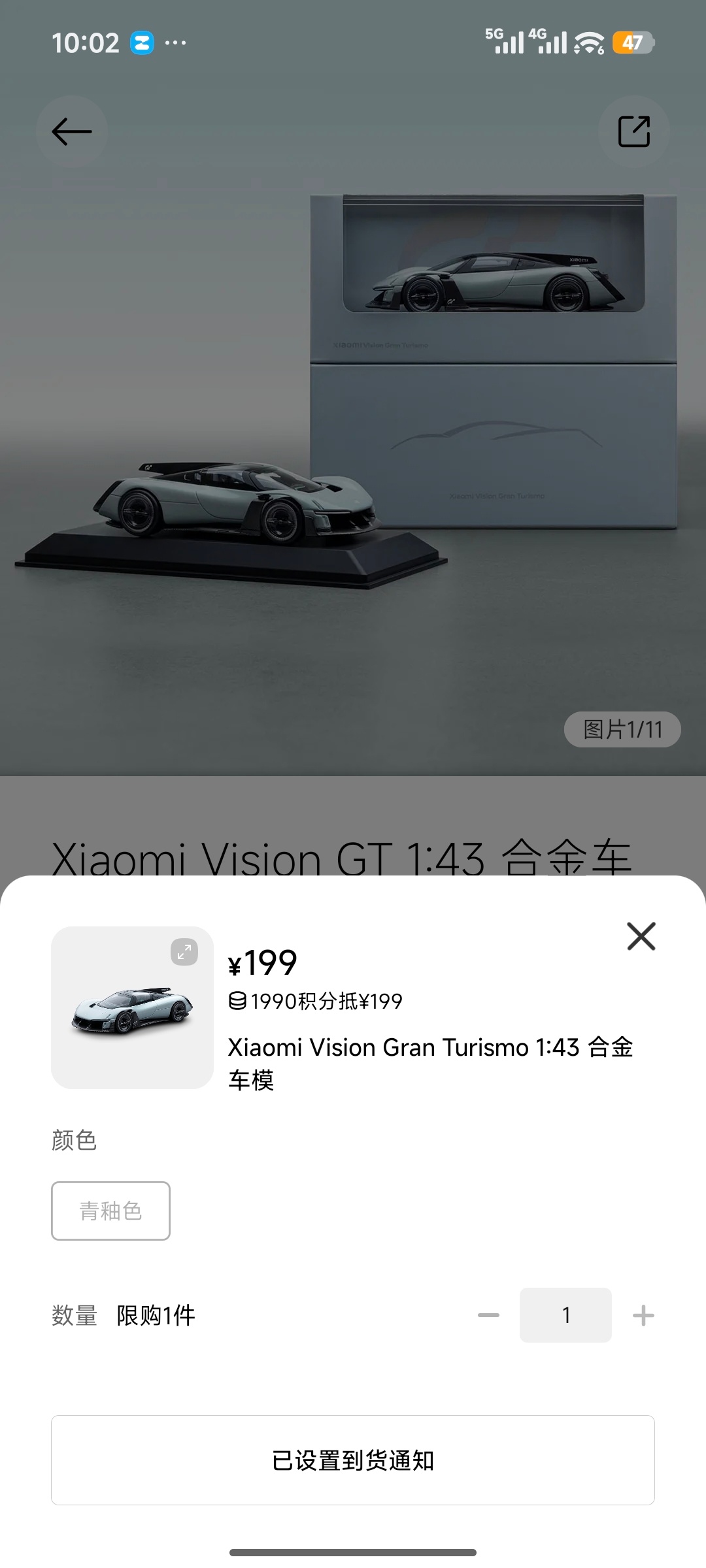Tap the expand icon on the product thumbnail
Image resolution: width=706 pixels, height=1568 pixels.
pos(184,952)
